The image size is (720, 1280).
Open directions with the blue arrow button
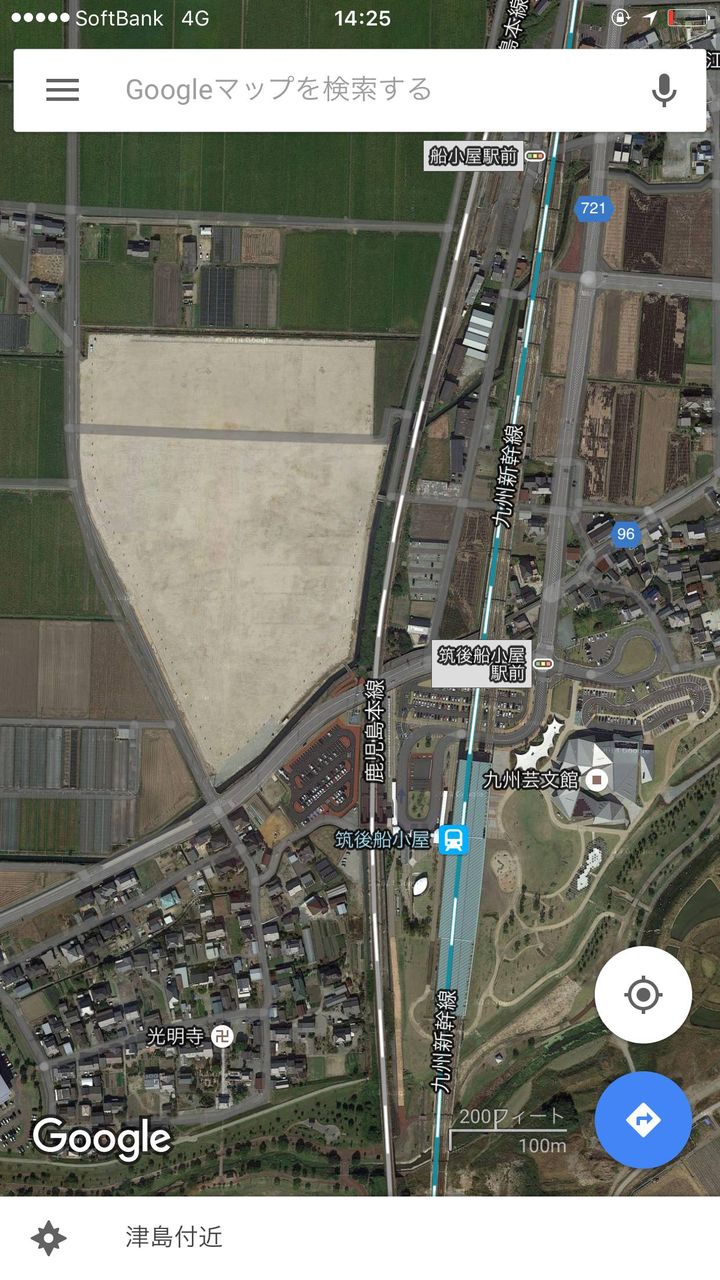pos(643,1120)
